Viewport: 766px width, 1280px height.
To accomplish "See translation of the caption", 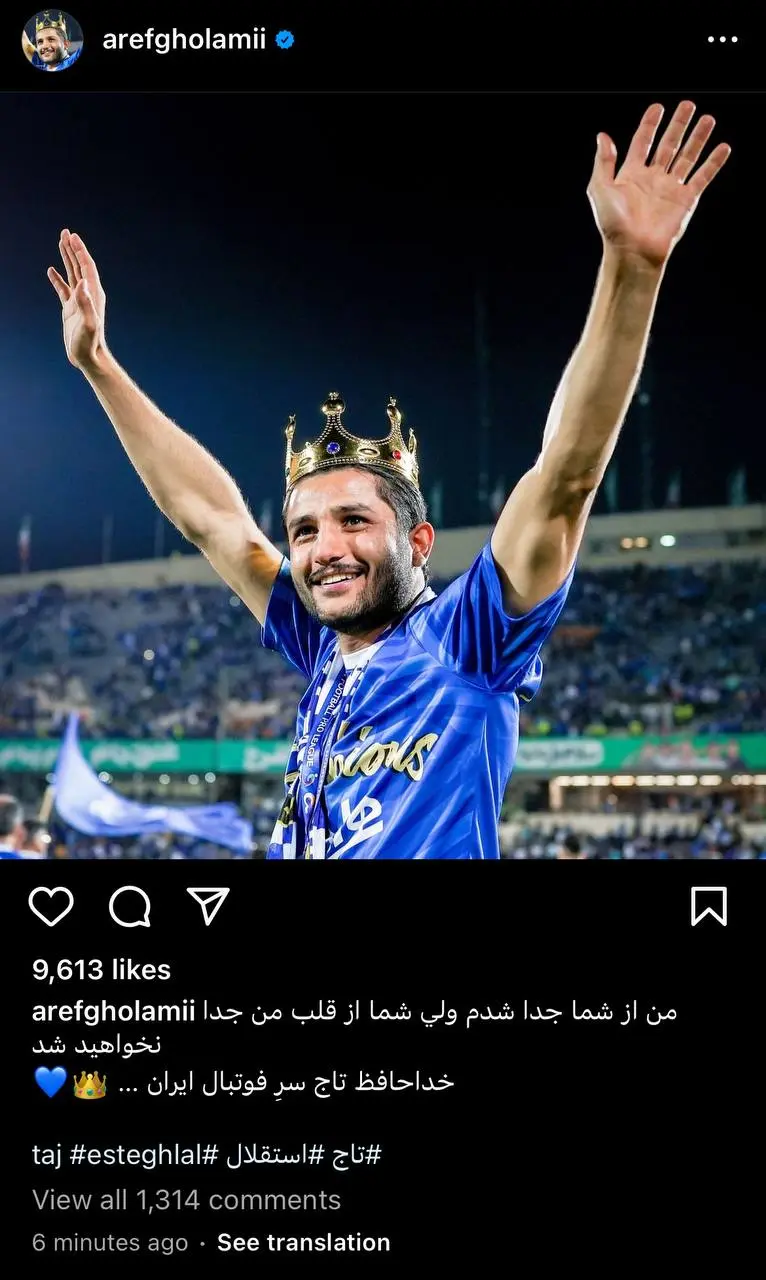I will point(303,1242).
